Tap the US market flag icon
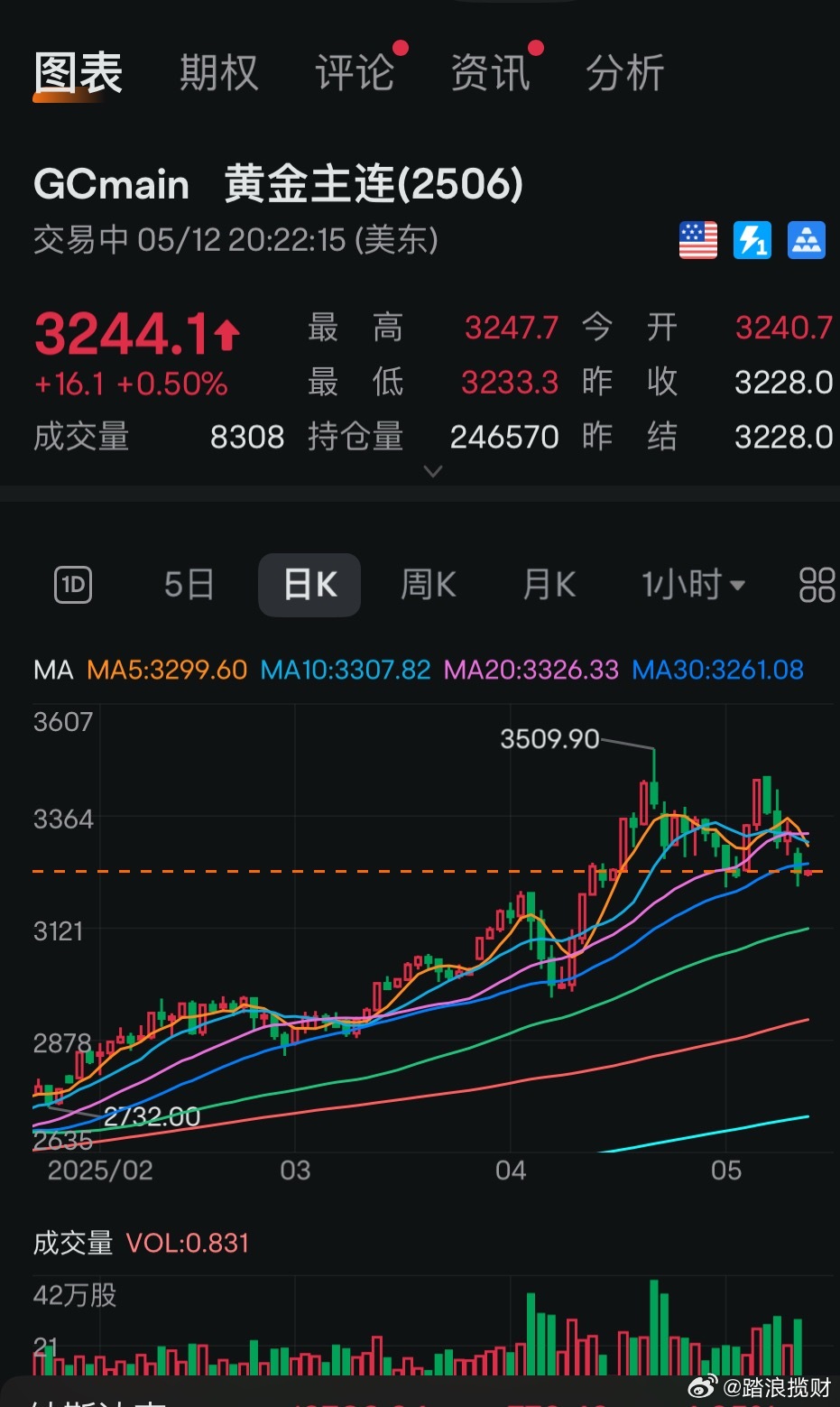840x1407 pixels. point(698,240)
